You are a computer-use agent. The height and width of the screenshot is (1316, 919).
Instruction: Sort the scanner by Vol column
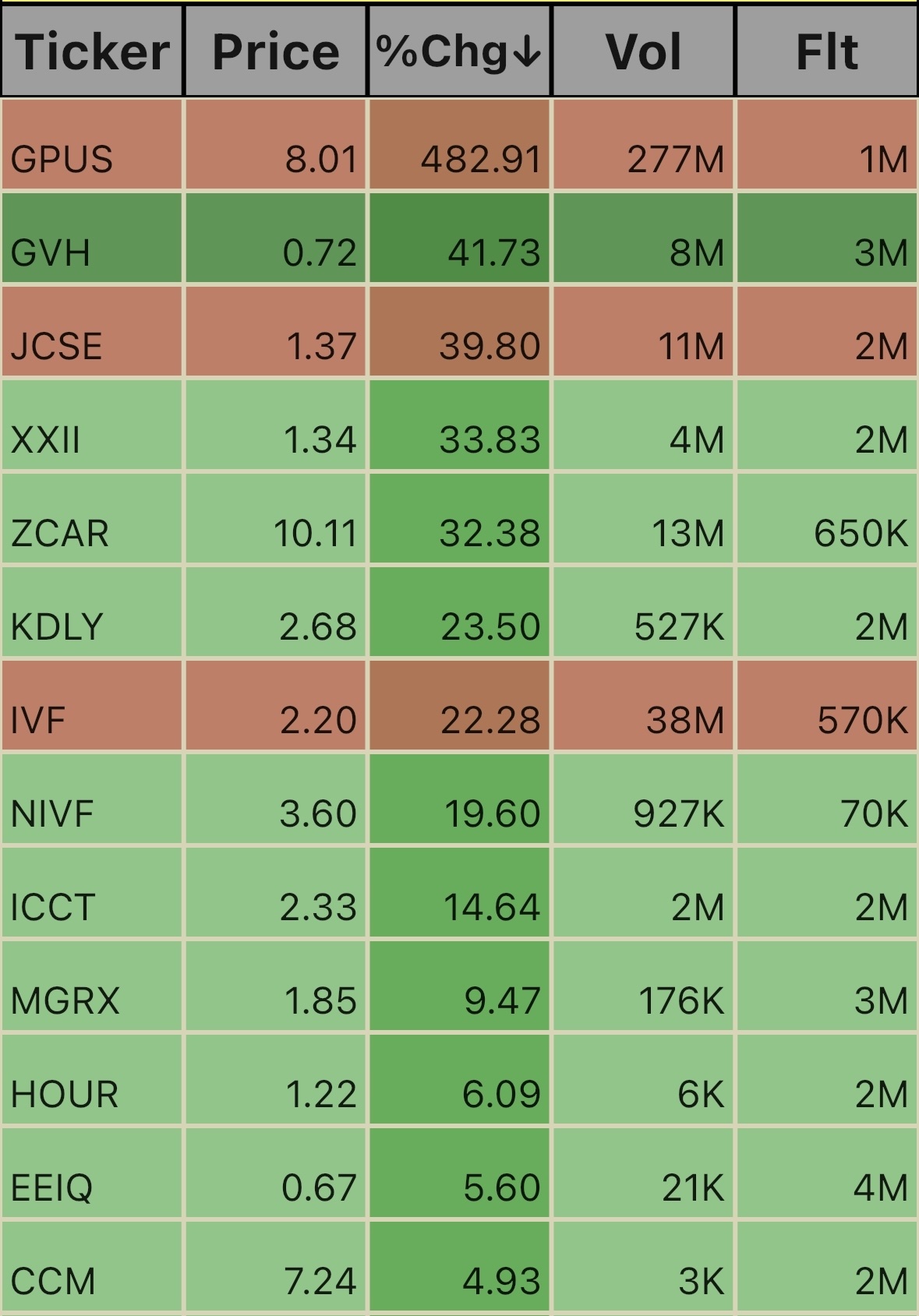(x=643, y=52)
